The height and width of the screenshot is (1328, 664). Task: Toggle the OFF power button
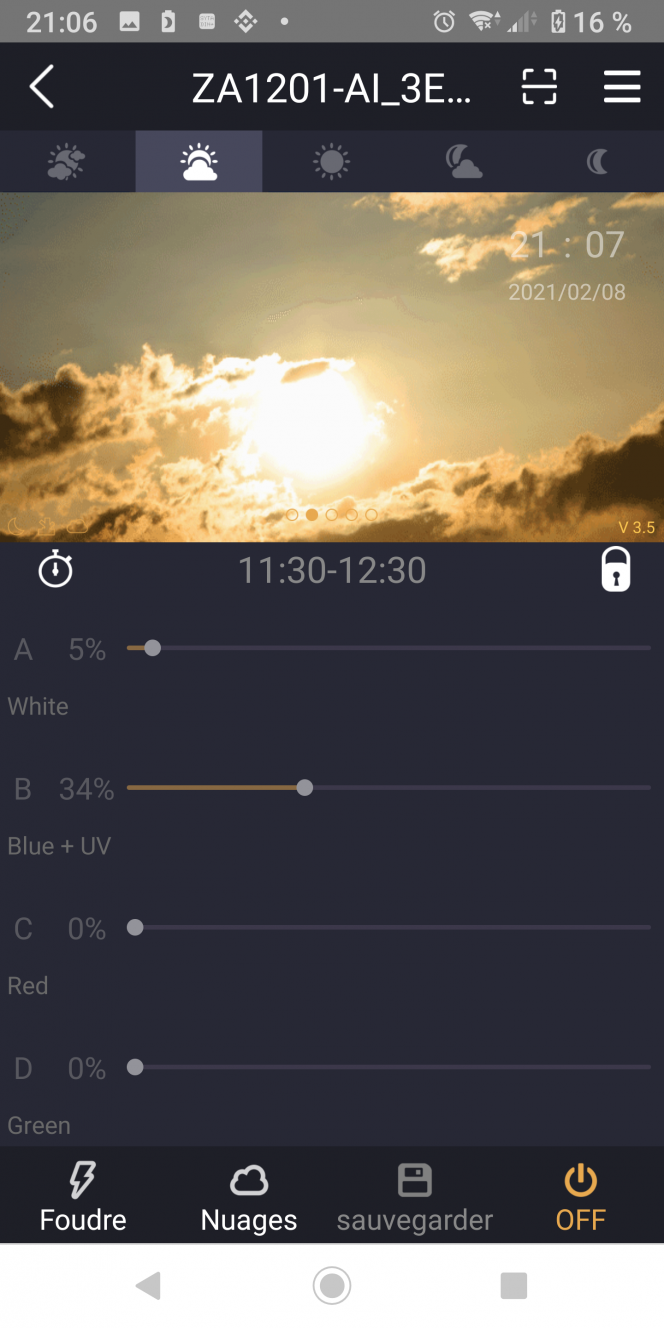click(x=580, y=1196)
